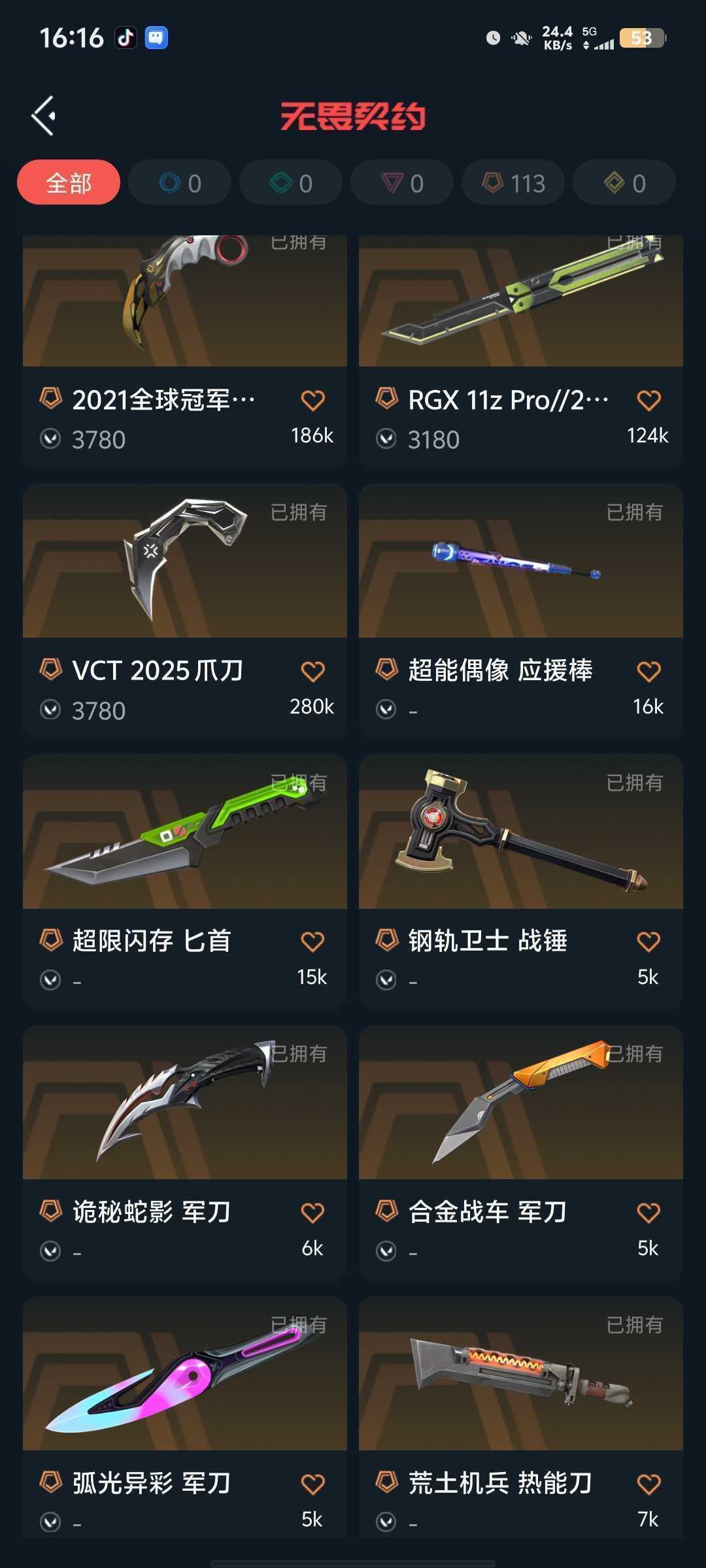Screen dimensions: 706x1568
Task: Switch to the yellow diamond rarity tab
Action: point(624,182)
